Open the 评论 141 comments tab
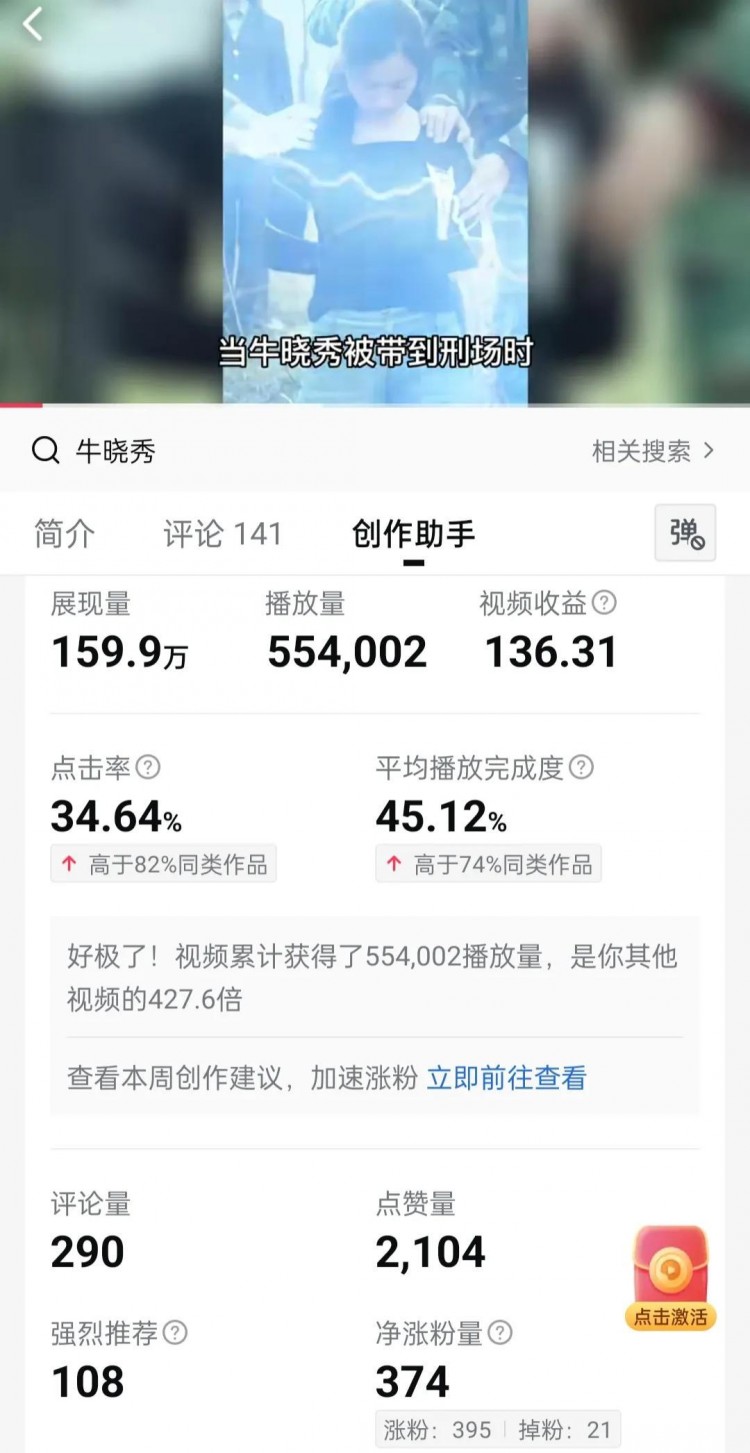The image size is (750, 1453). 222,535
